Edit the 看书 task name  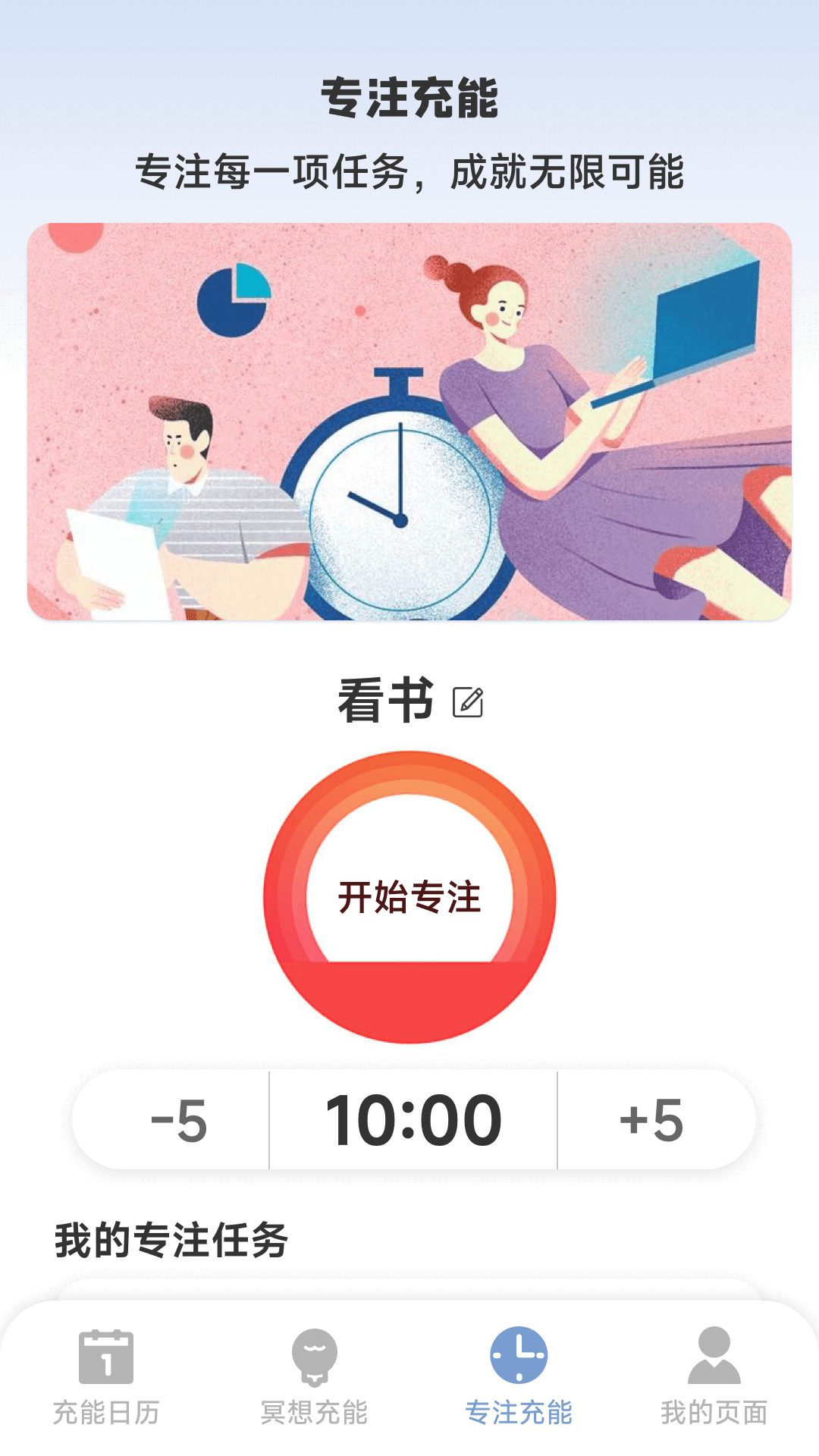tap(468, 701)
